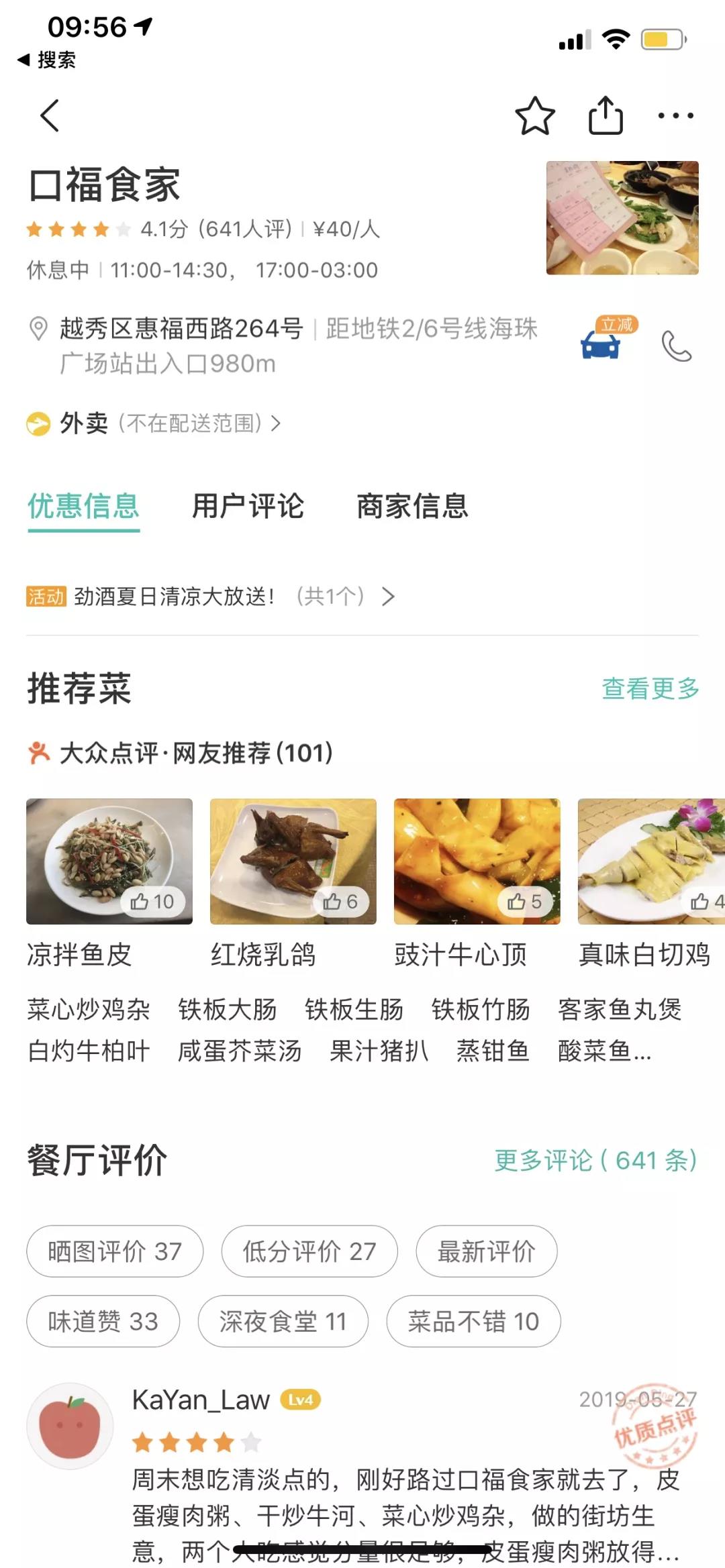This screenshot has width=725, height=1568.
Task: Filter reviews by 晒图评价 37
Action: [x=115, y=1251]
